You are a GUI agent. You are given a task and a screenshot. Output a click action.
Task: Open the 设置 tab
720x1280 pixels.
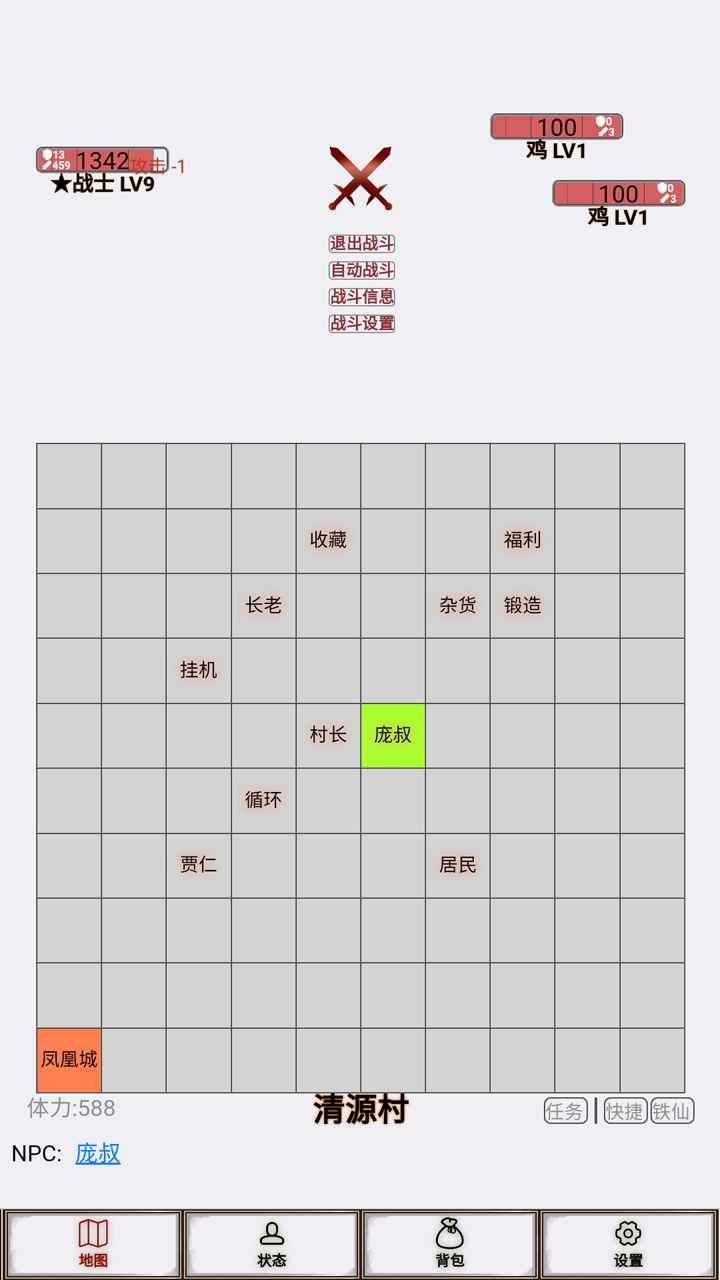628,1244
